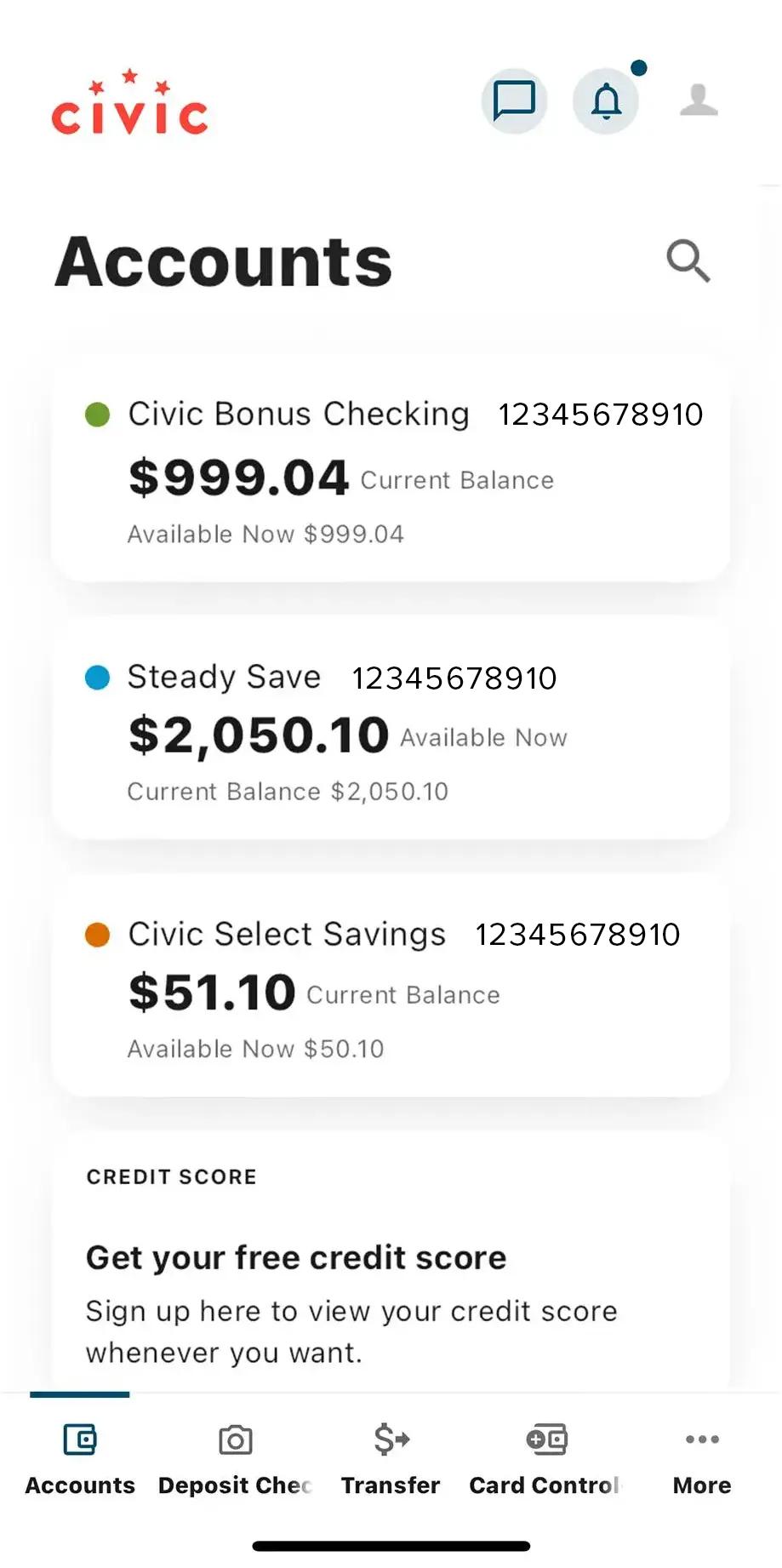Open the user profile icon

(698, 100)
